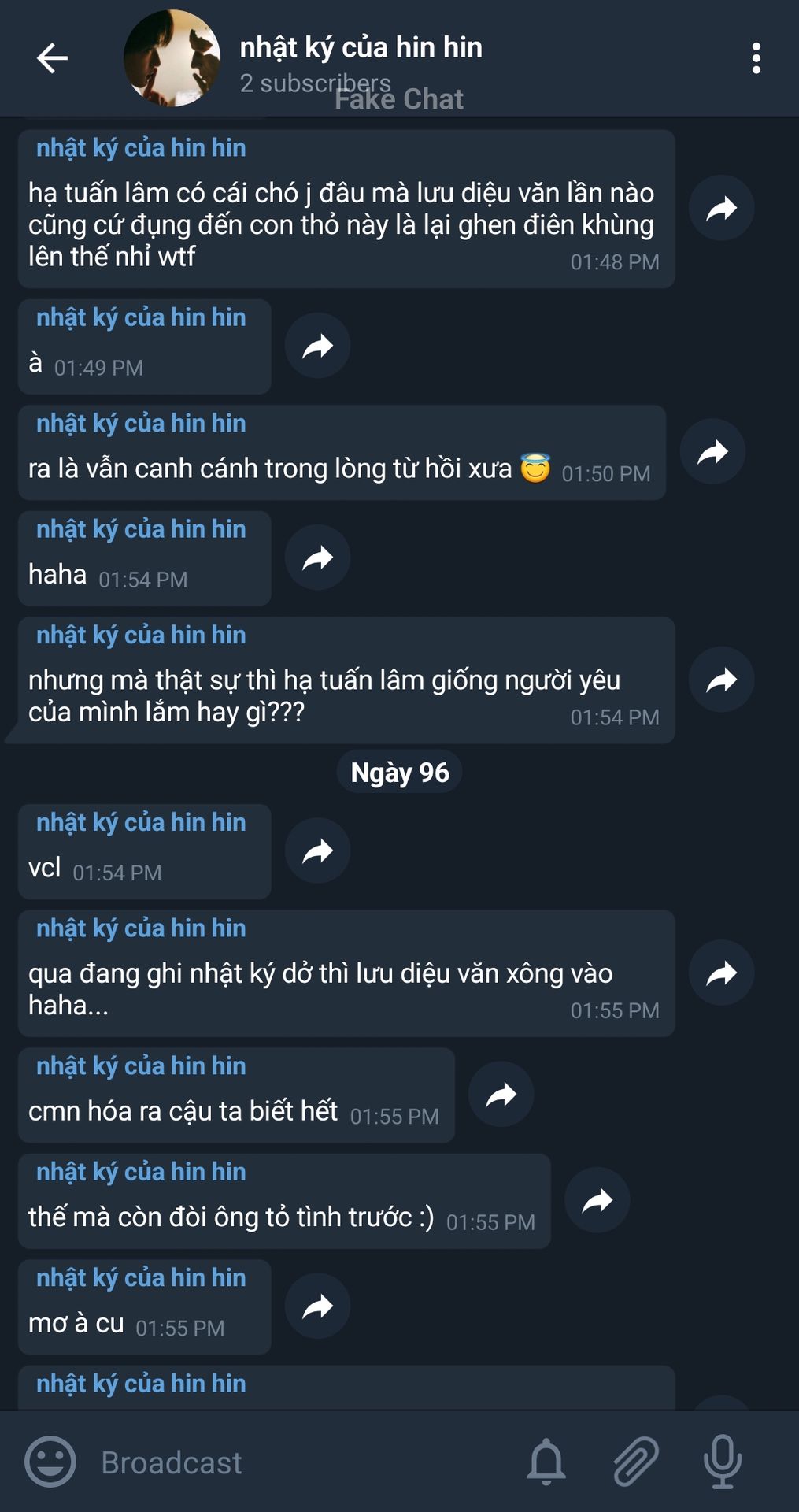Forward the "mơ à cu" message

(x=317, y=1306)
